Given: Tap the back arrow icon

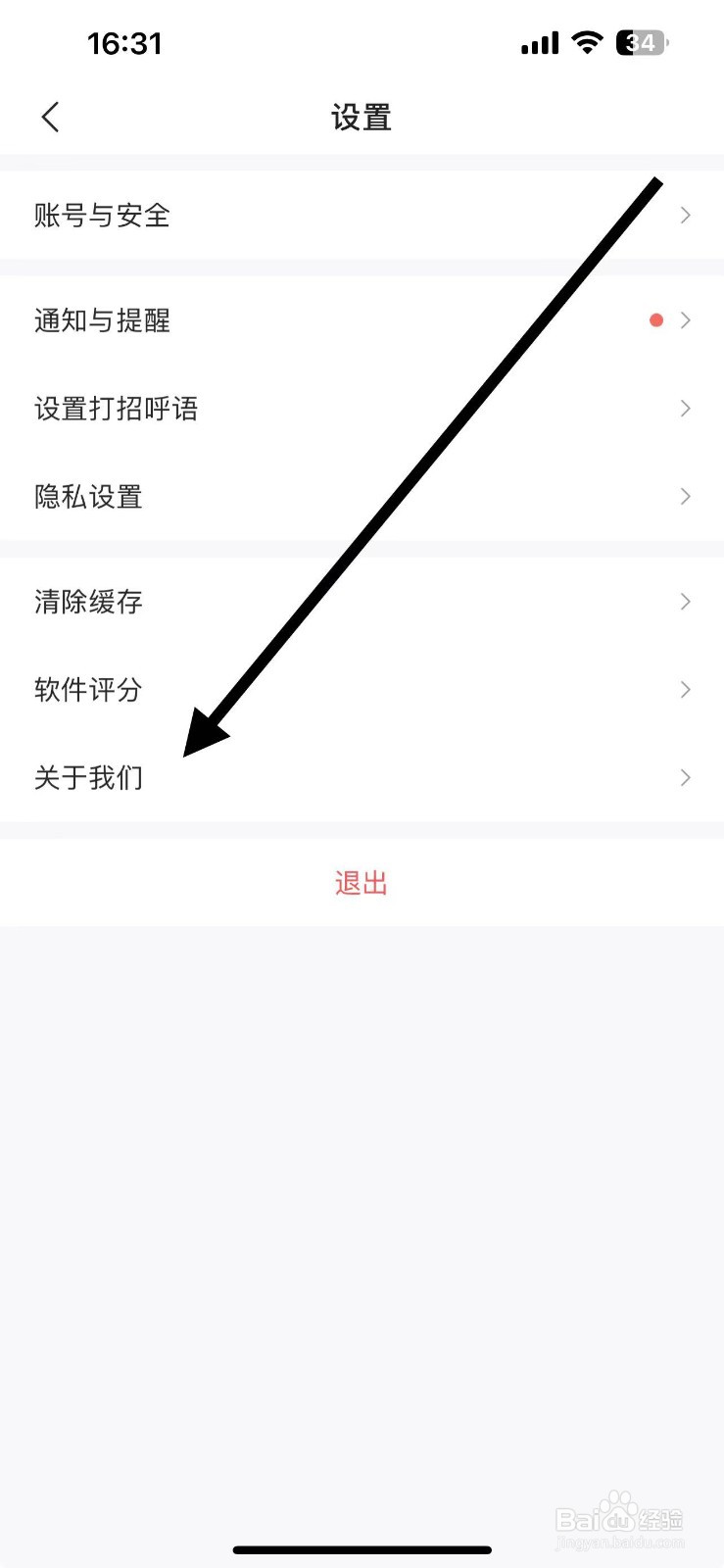Looking at the screenshot, I should [x=50, y=116].
